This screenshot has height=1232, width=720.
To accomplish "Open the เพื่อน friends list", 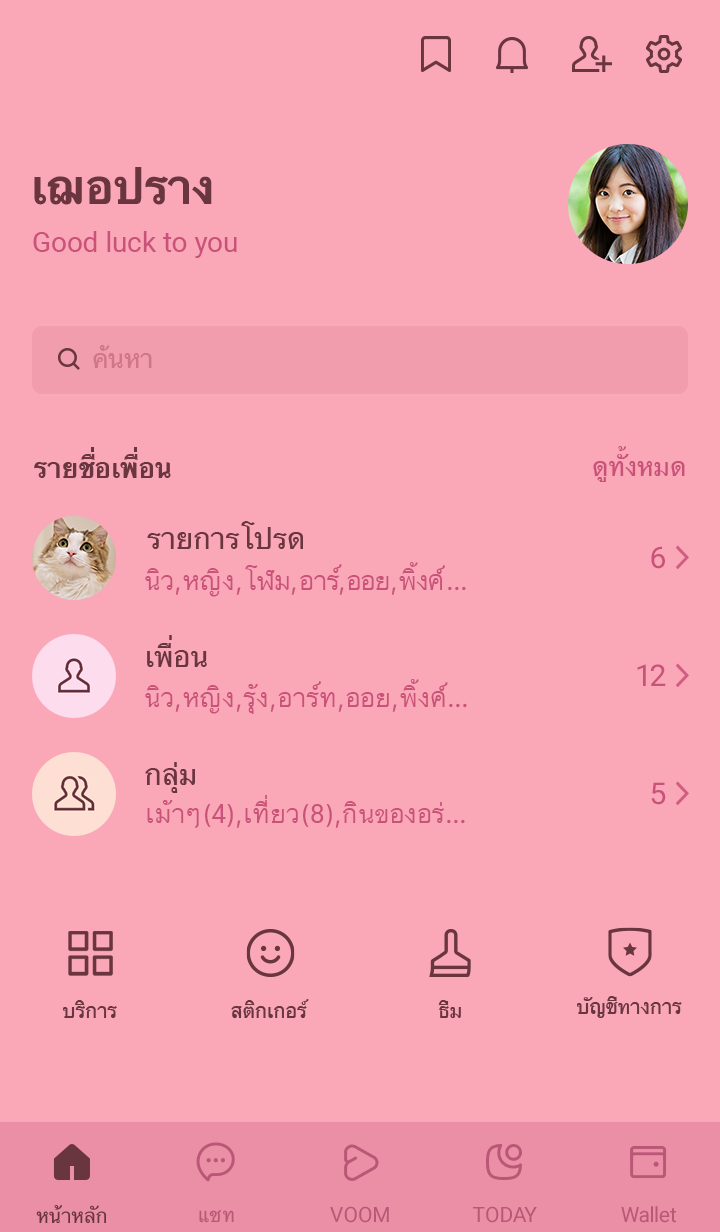I will [360, 676].
